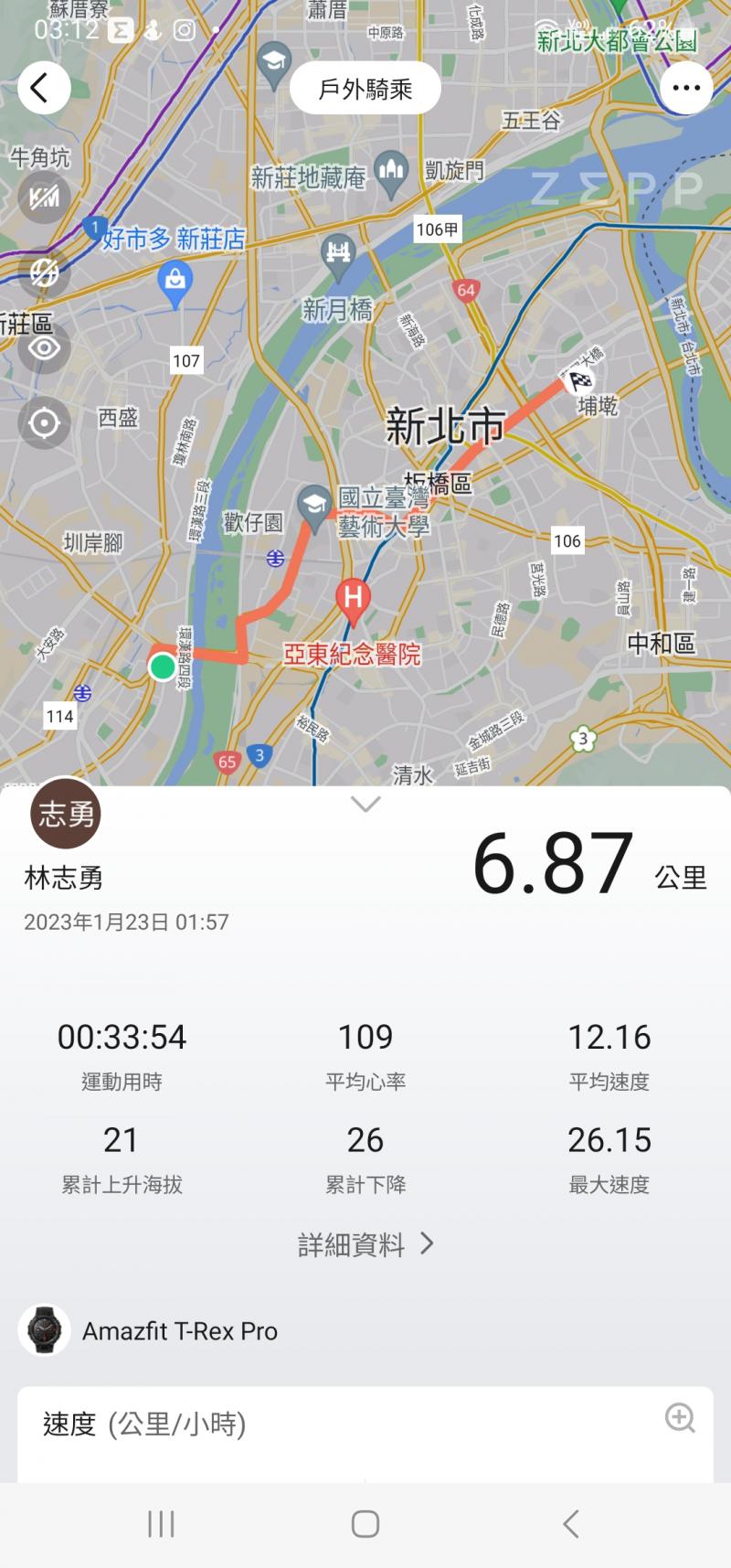Collapse the workout summary panel chevron
The width and height of the screenshot is (731, 1568).
(x=365, y=805)
